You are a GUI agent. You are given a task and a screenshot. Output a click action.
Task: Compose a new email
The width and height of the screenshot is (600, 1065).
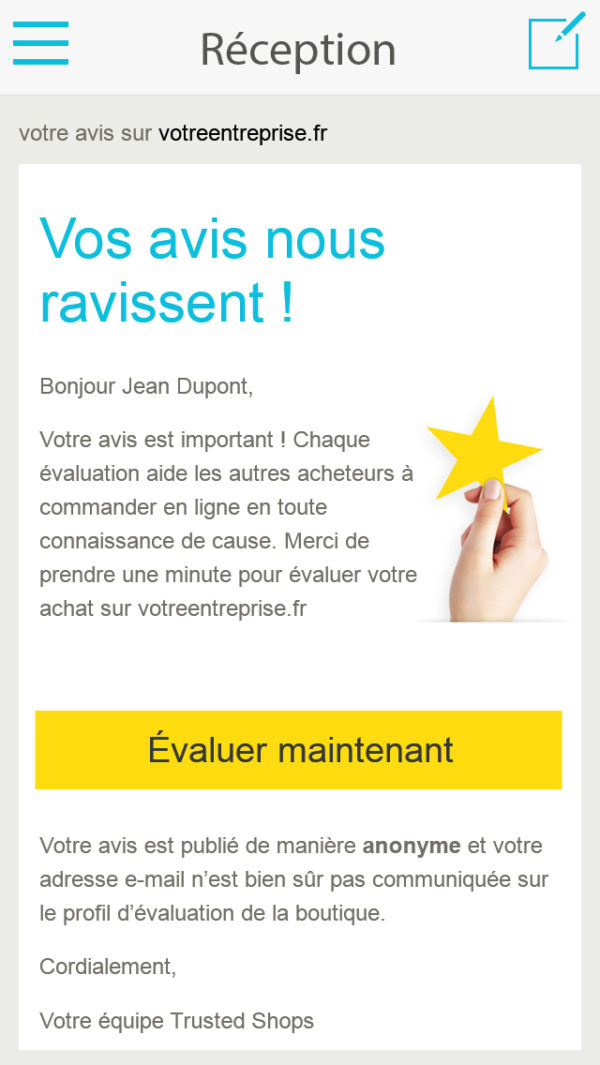point(555,42)
